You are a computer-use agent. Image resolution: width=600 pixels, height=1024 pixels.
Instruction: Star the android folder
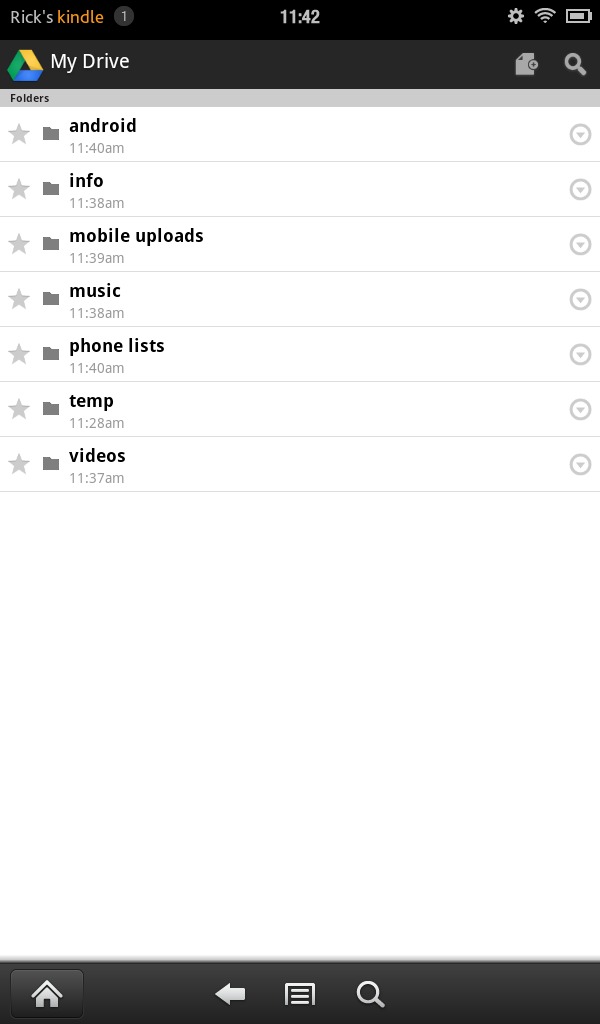pos(19,134)
